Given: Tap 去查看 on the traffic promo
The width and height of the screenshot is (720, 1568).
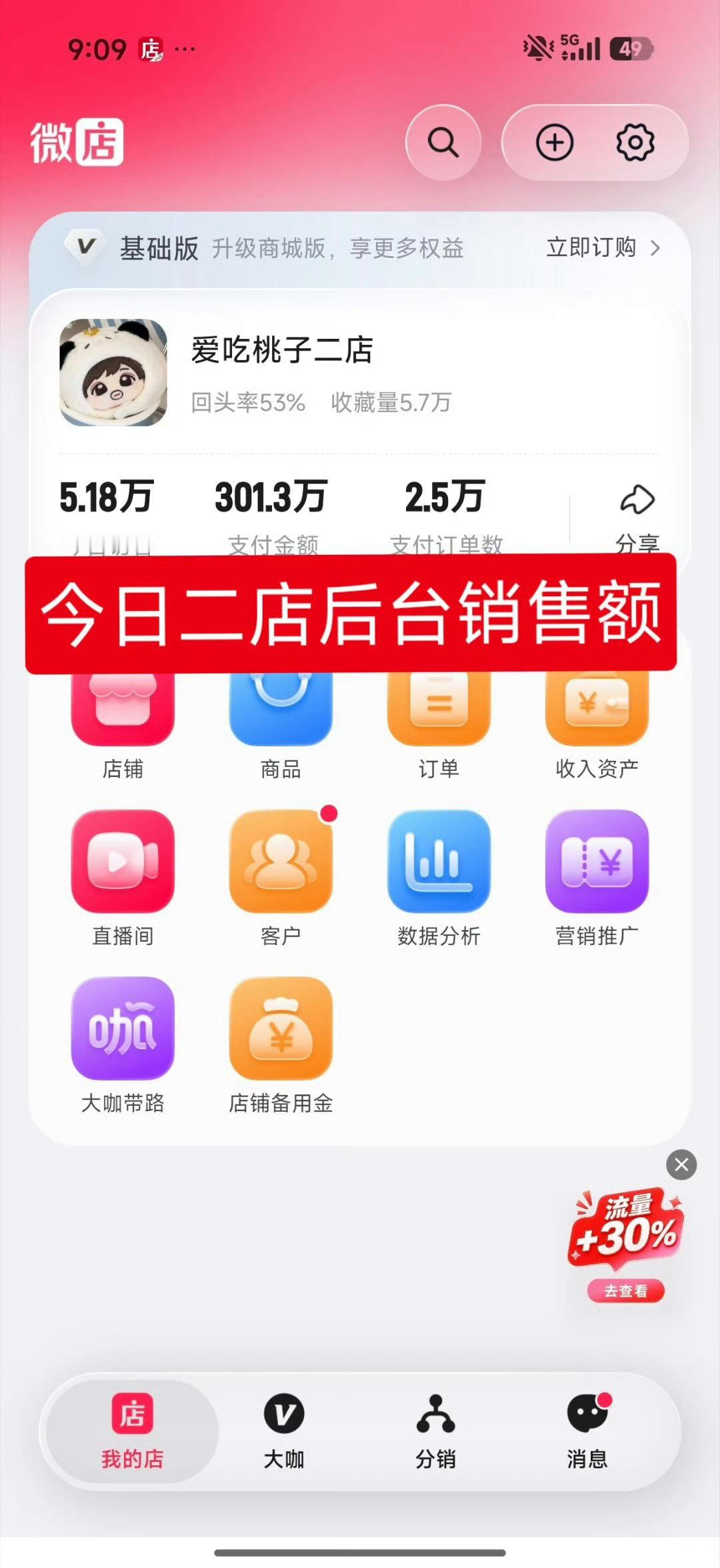Looking at the screenshot, I should tap(625, 1291).
